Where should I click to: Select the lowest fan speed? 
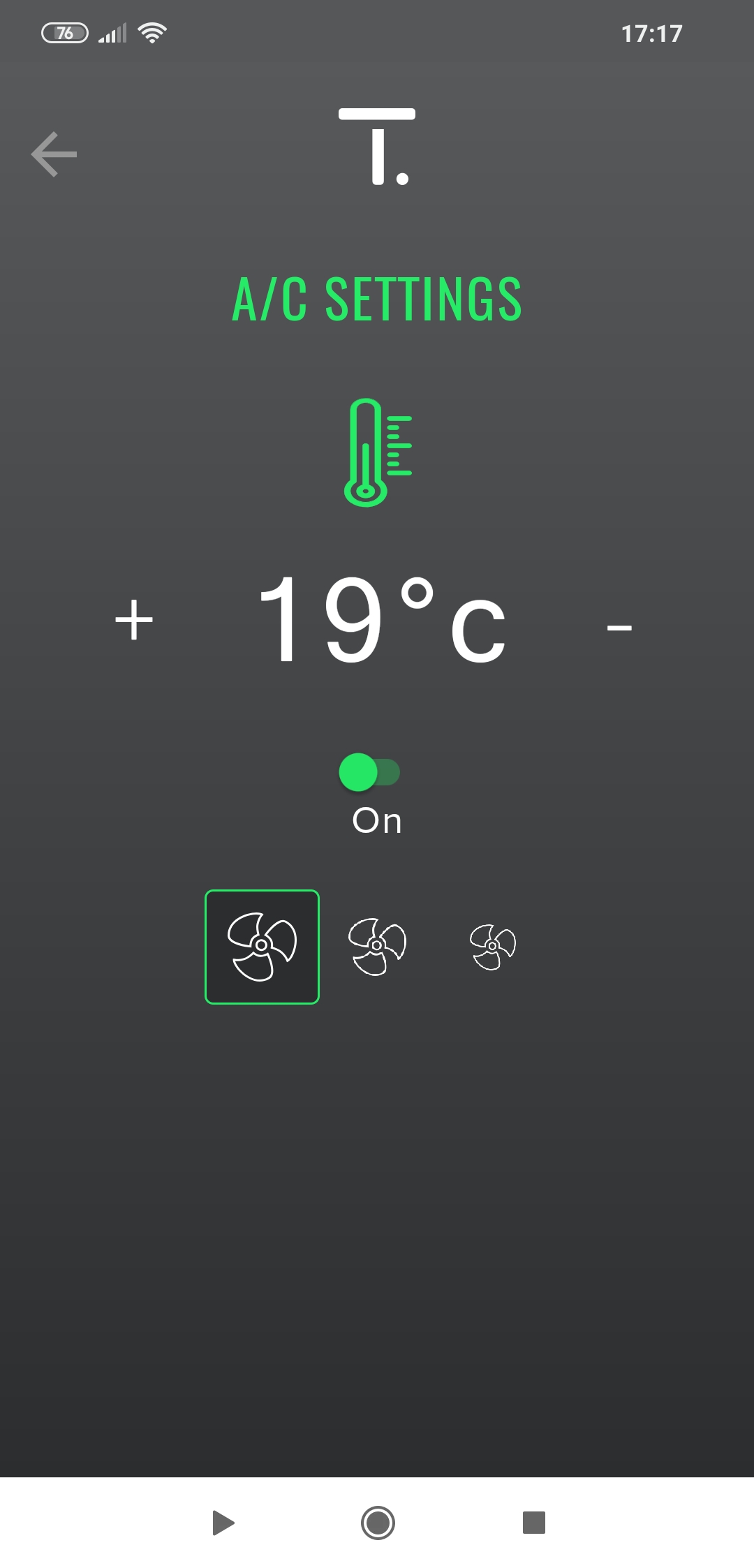tap(492, 947)
